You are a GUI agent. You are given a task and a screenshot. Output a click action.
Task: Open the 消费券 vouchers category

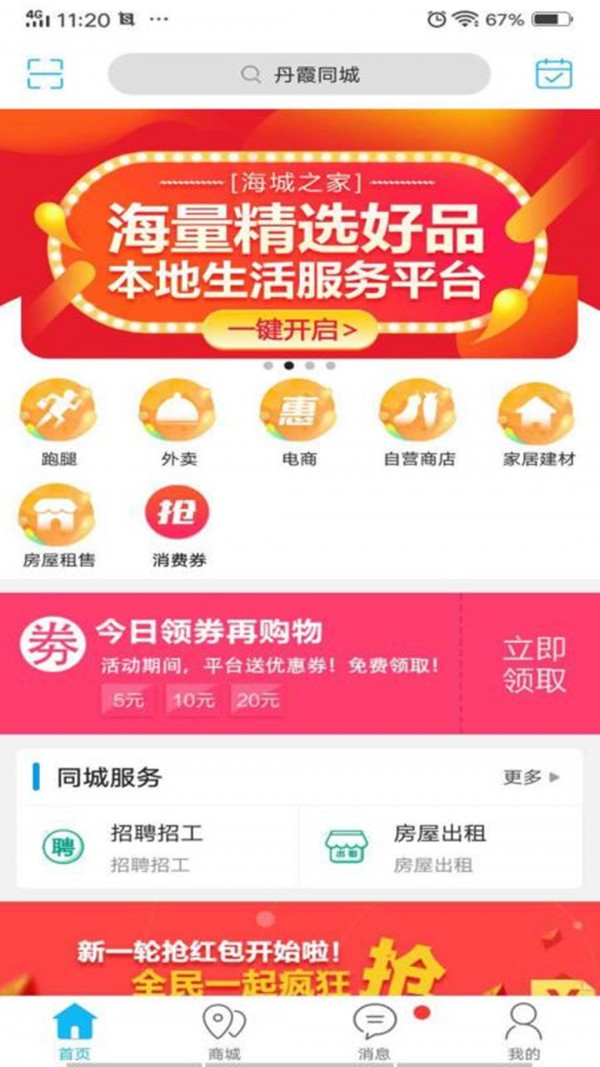(179, 525)
